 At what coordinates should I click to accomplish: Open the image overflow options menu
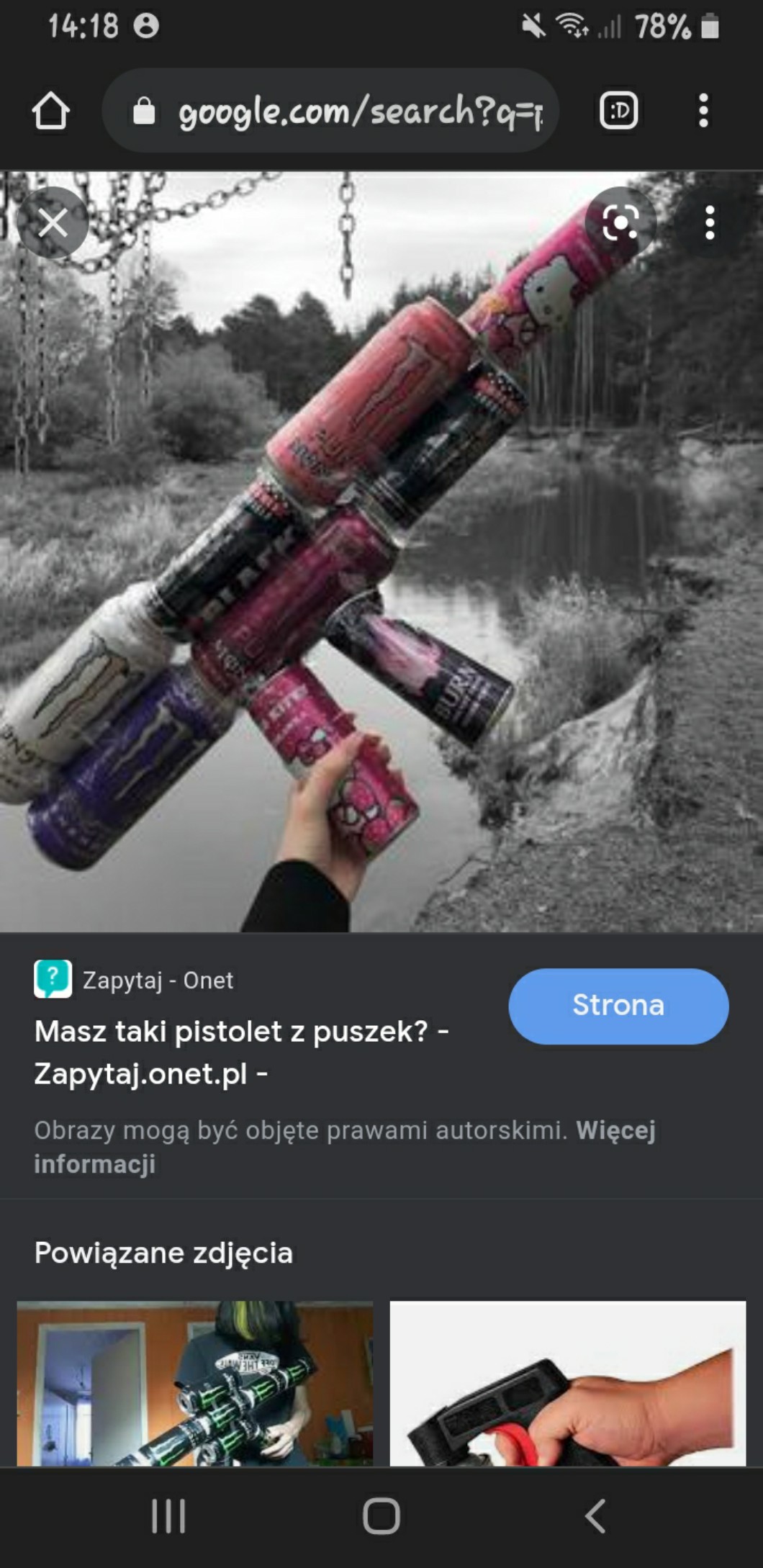[710, 222]
